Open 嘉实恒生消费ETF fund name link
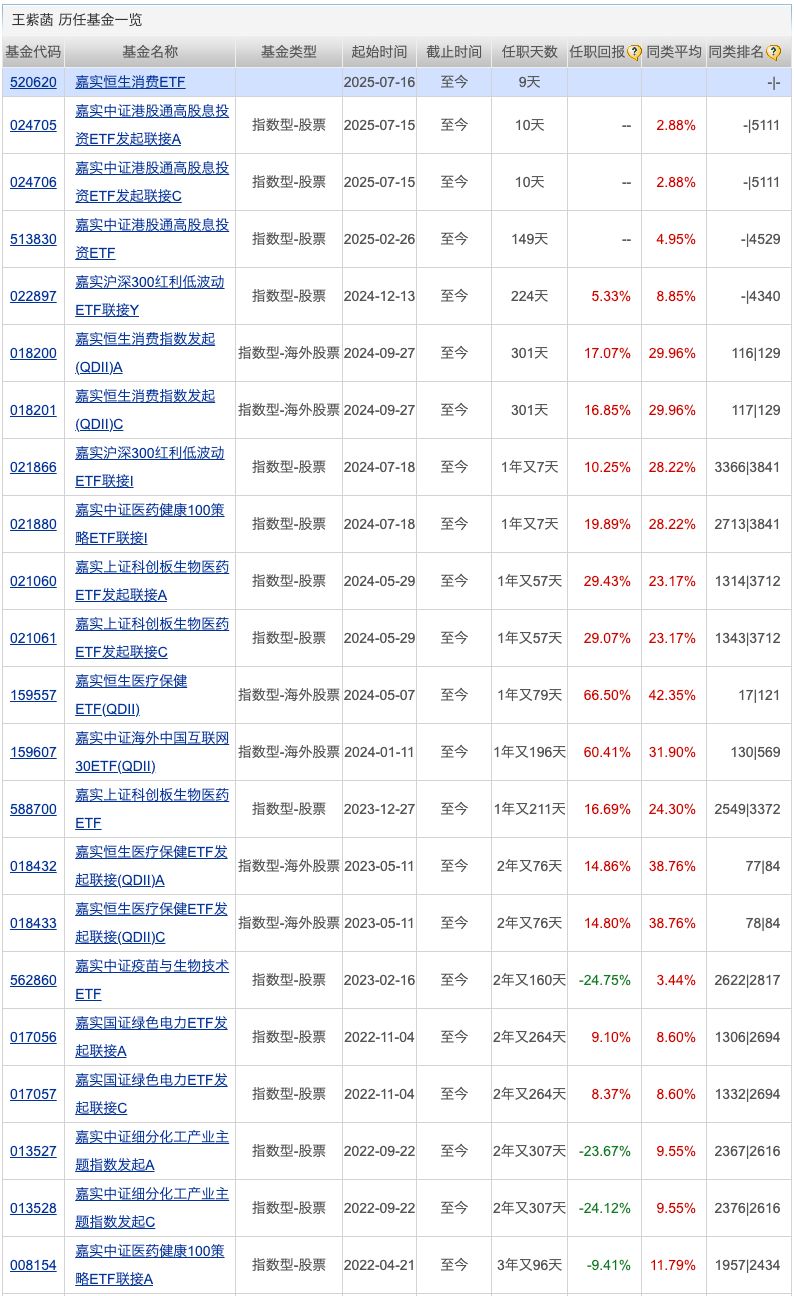Screen dimensions: 794x1296 [130, 82]
